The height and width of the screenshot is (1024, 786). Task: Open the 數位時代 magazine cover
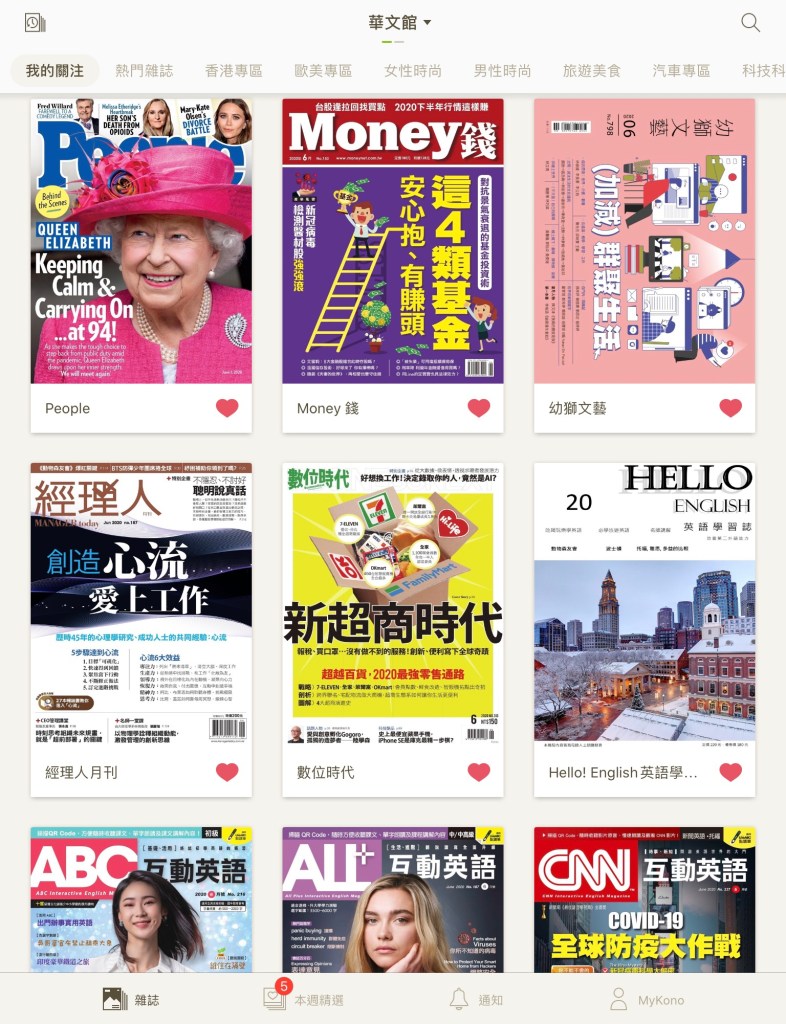coord(393,603)
